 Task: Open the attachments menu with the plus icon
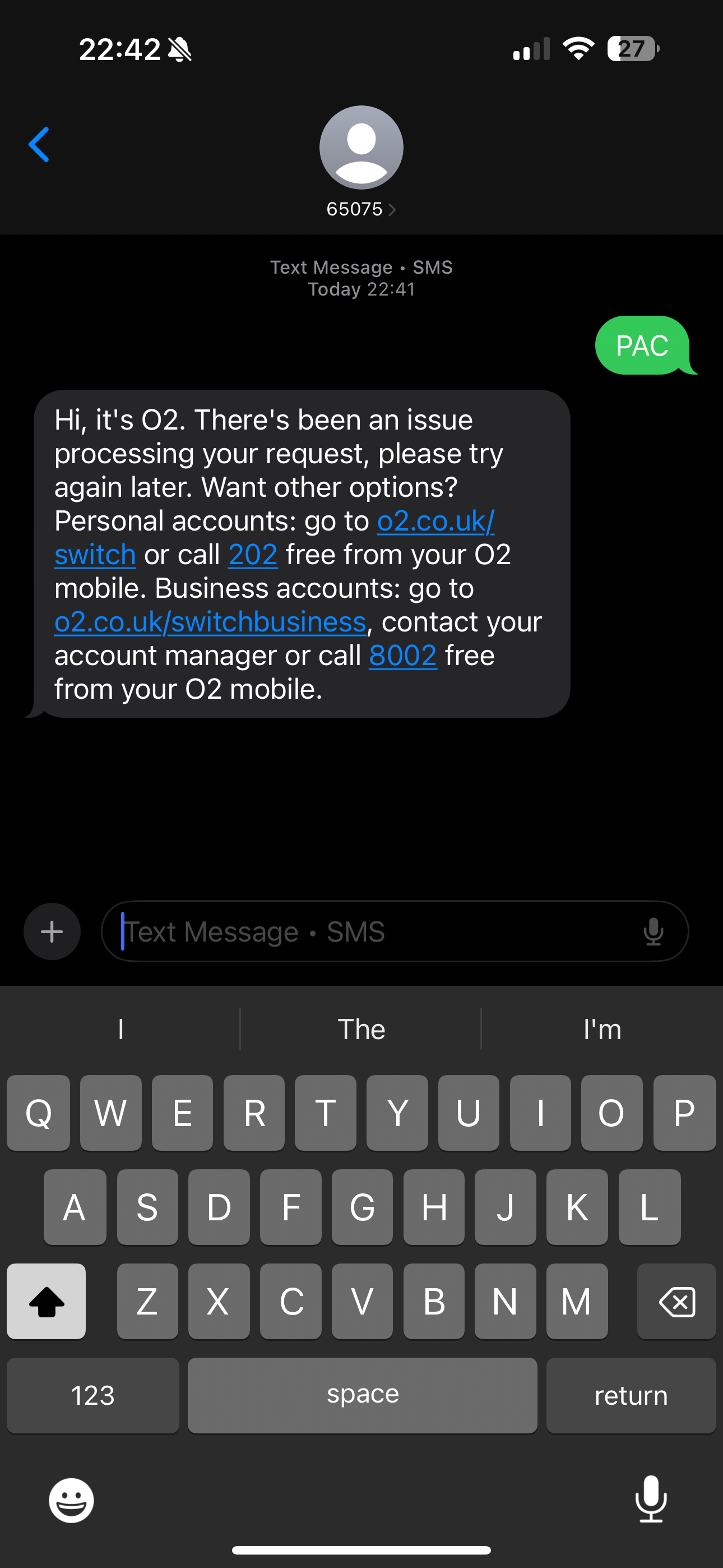(52, 931)
